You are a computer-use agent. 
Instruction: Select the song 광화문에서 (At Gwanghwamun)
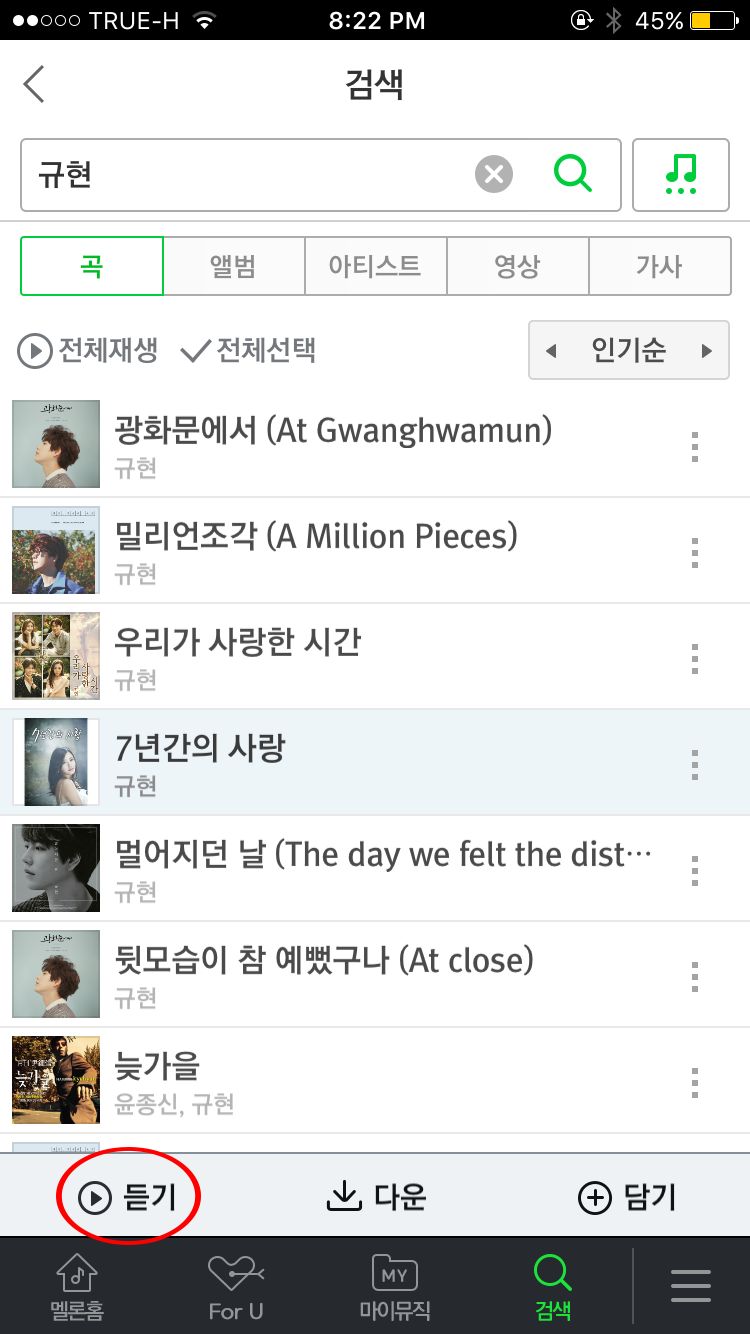coord(333,443)
